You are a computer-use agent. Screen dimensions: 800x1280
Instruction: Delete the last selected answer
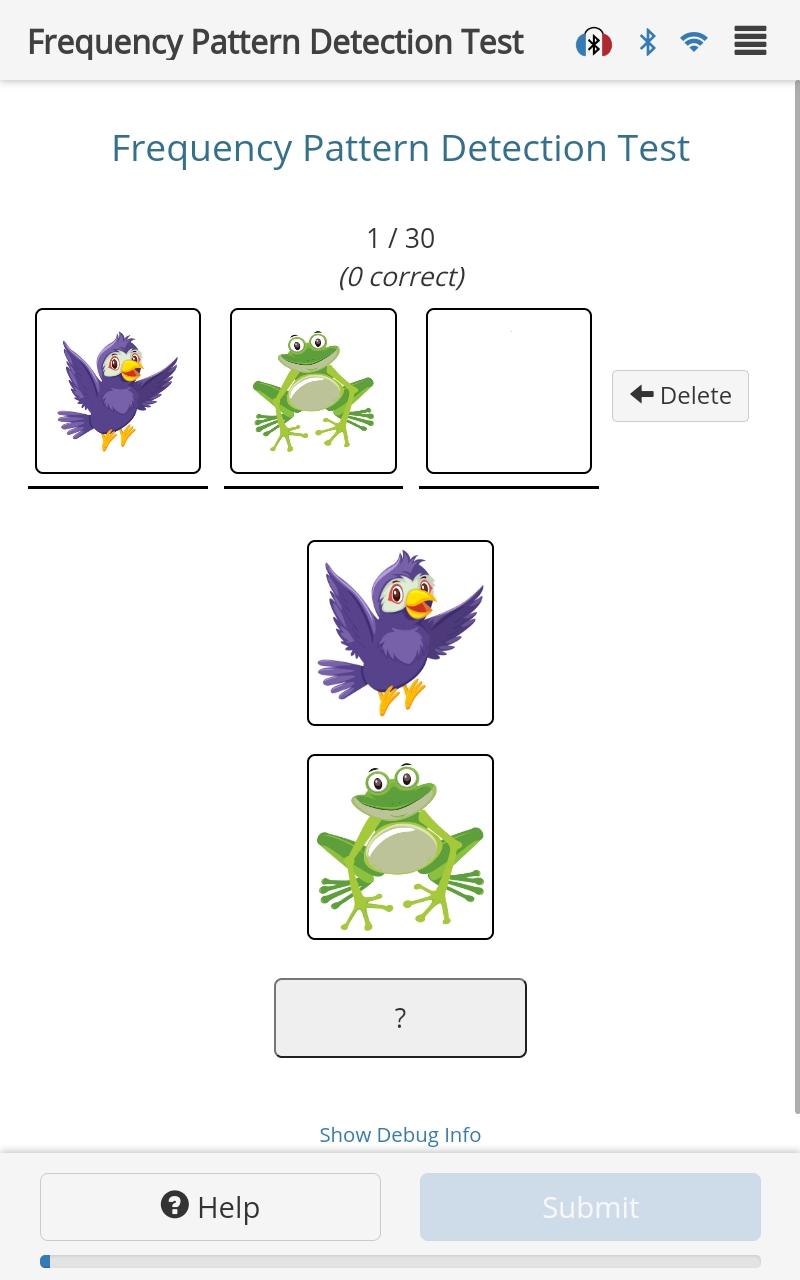680,396
